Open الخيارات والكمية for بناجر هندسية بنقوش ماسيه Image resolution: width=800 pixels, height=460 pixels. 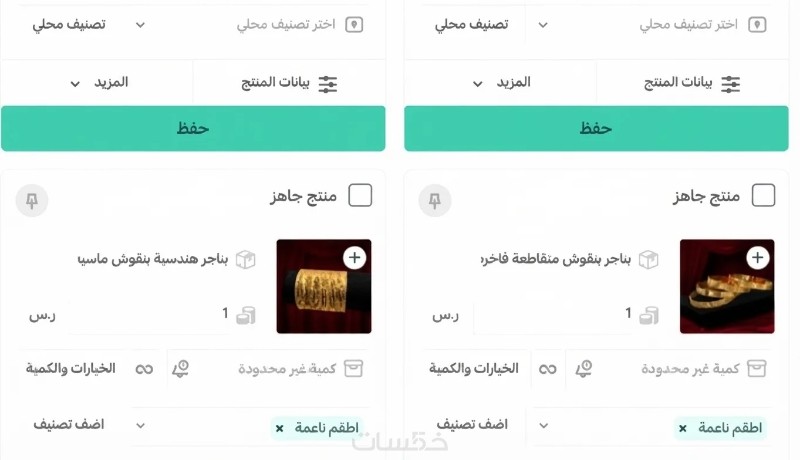pyautogui.click(x=70, y=368)
